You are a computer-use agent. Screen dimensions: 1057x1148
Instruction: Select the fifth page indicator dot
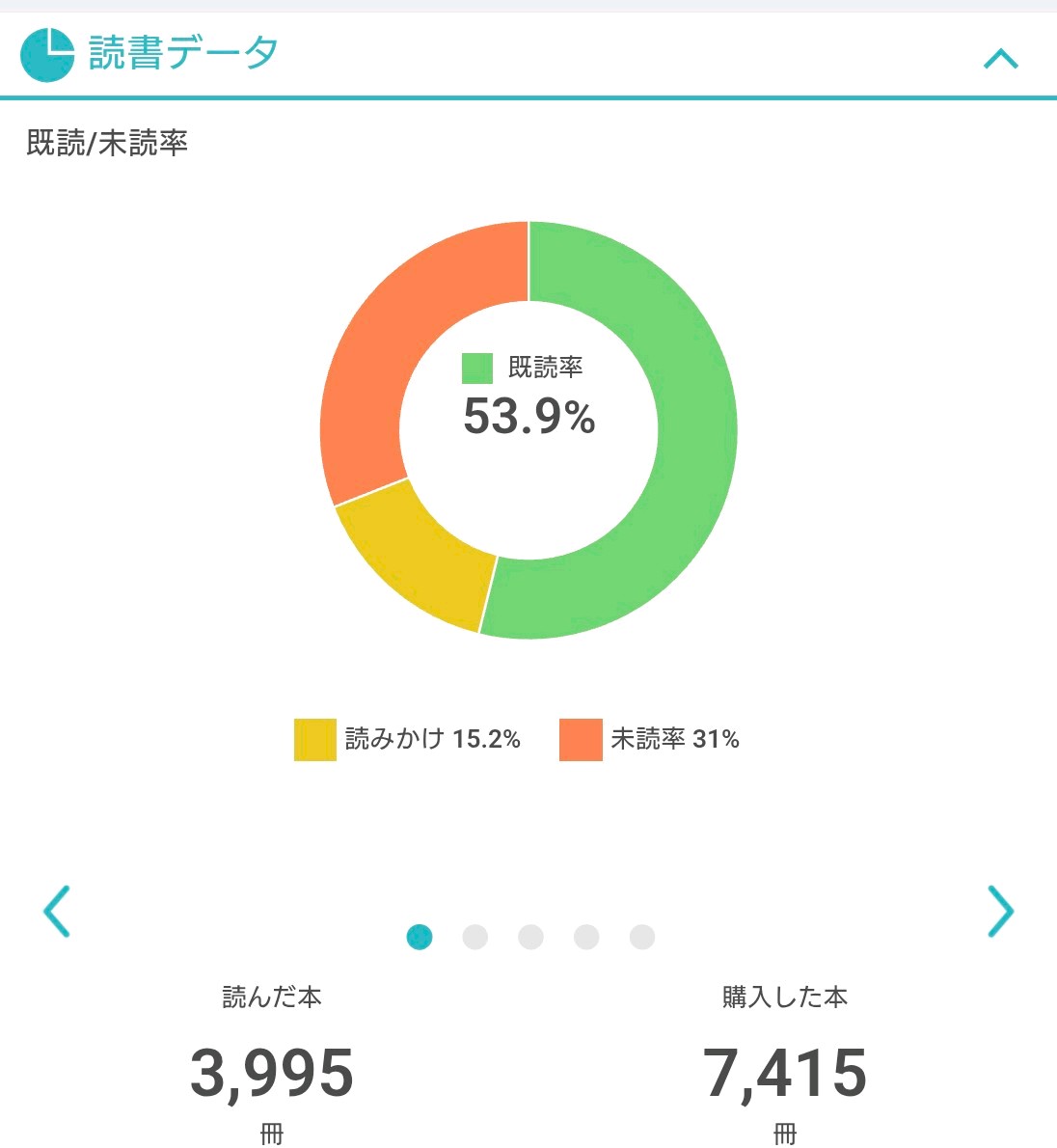point(642,937)
